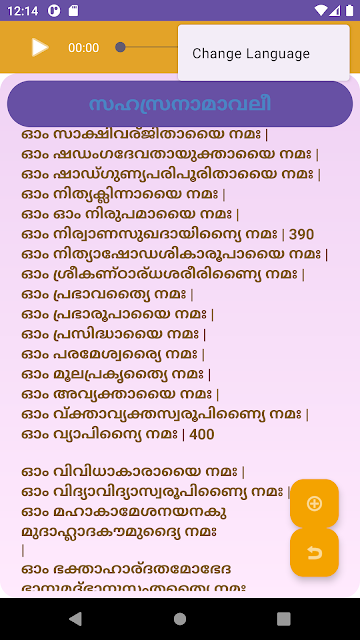This screenshot has height=640, width=360.
Task: Play the audio recitation
Action: click(x=40, y=47)
